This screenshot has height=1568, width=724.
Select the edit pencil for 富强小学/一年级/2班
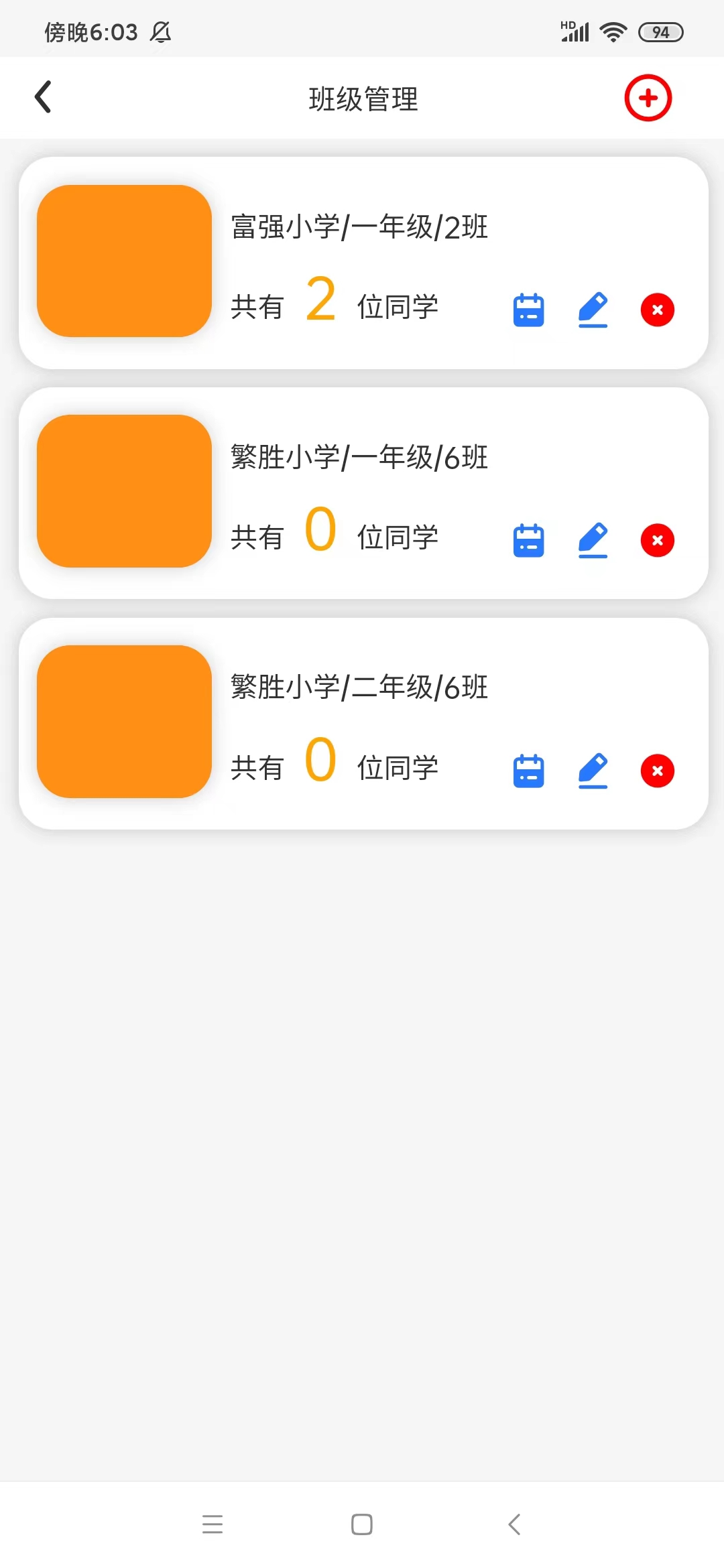(x=593, y=309)
